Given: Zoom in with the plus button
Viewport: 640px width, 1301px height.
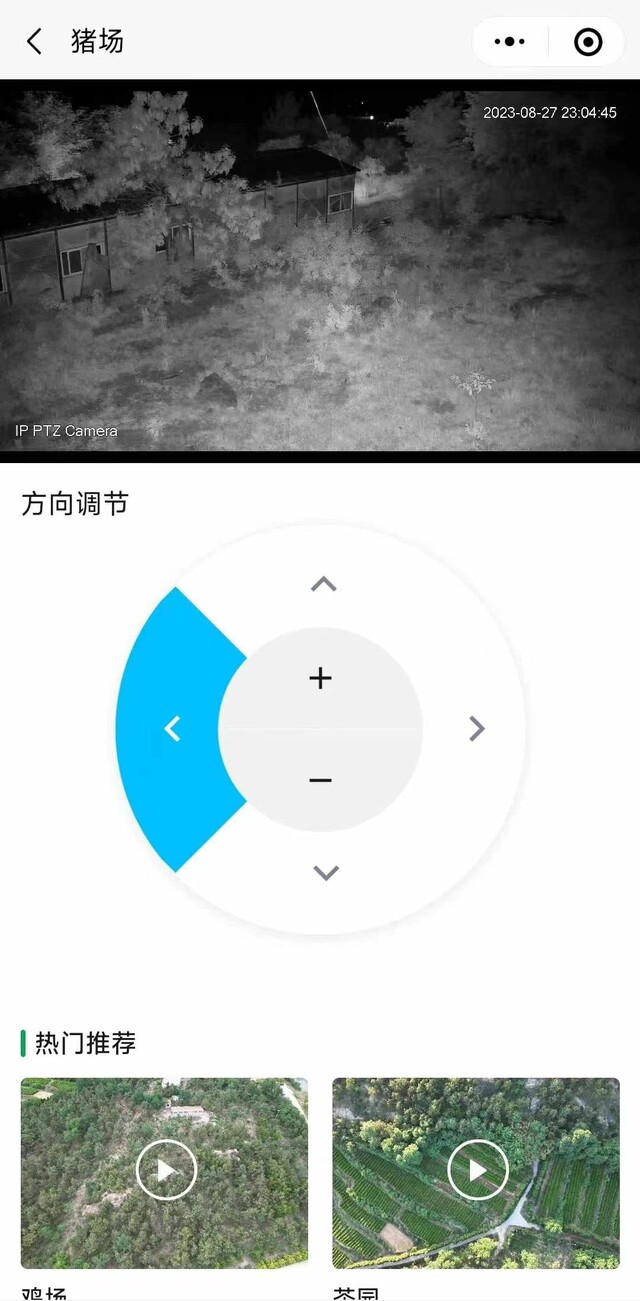Looking at the screenshot, I should pyautogui.click(x=320, y=678).
